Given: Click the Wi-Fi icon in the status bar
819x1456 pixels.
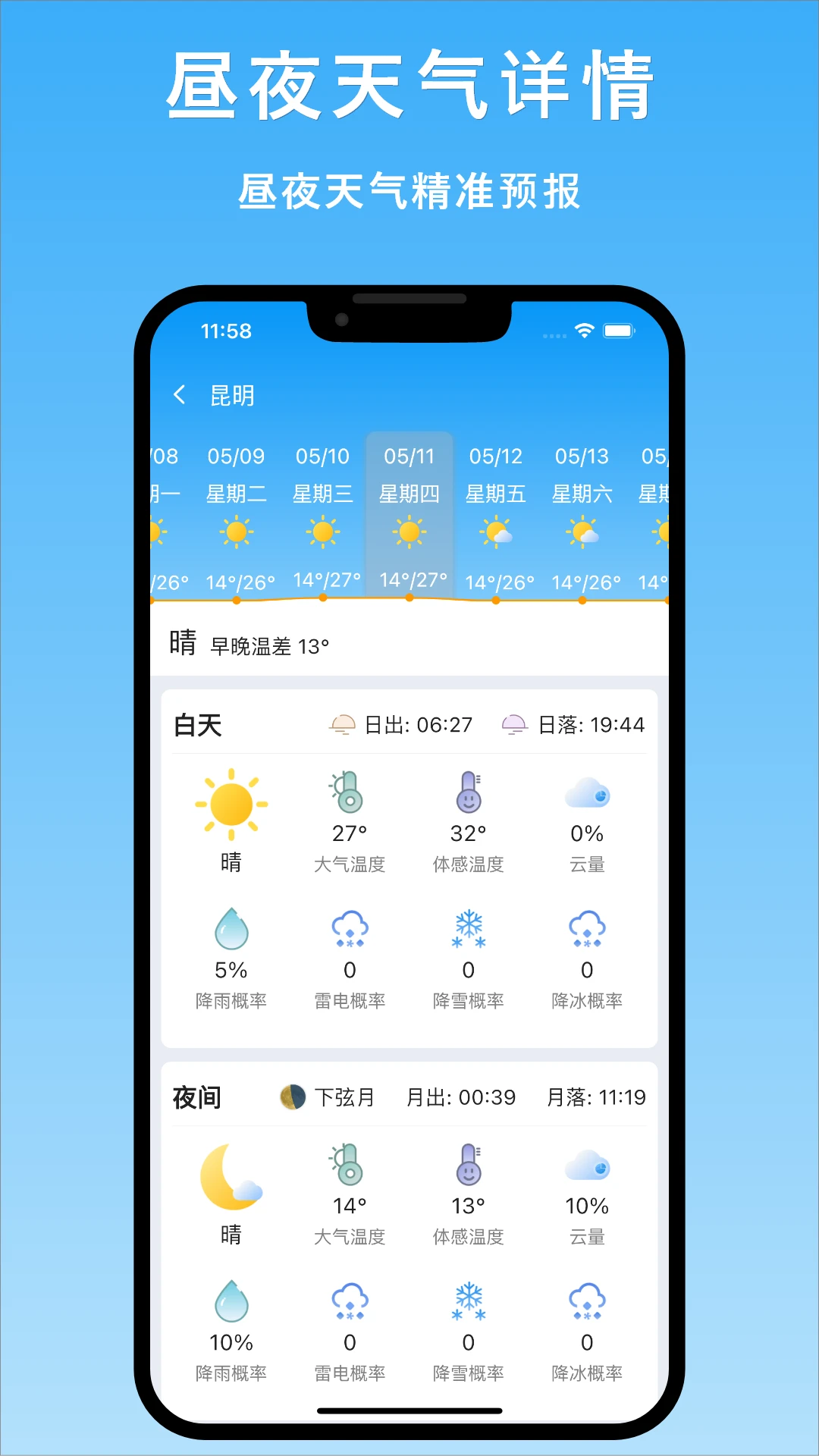Looking at the screenshot, I should tap(584, 330).
